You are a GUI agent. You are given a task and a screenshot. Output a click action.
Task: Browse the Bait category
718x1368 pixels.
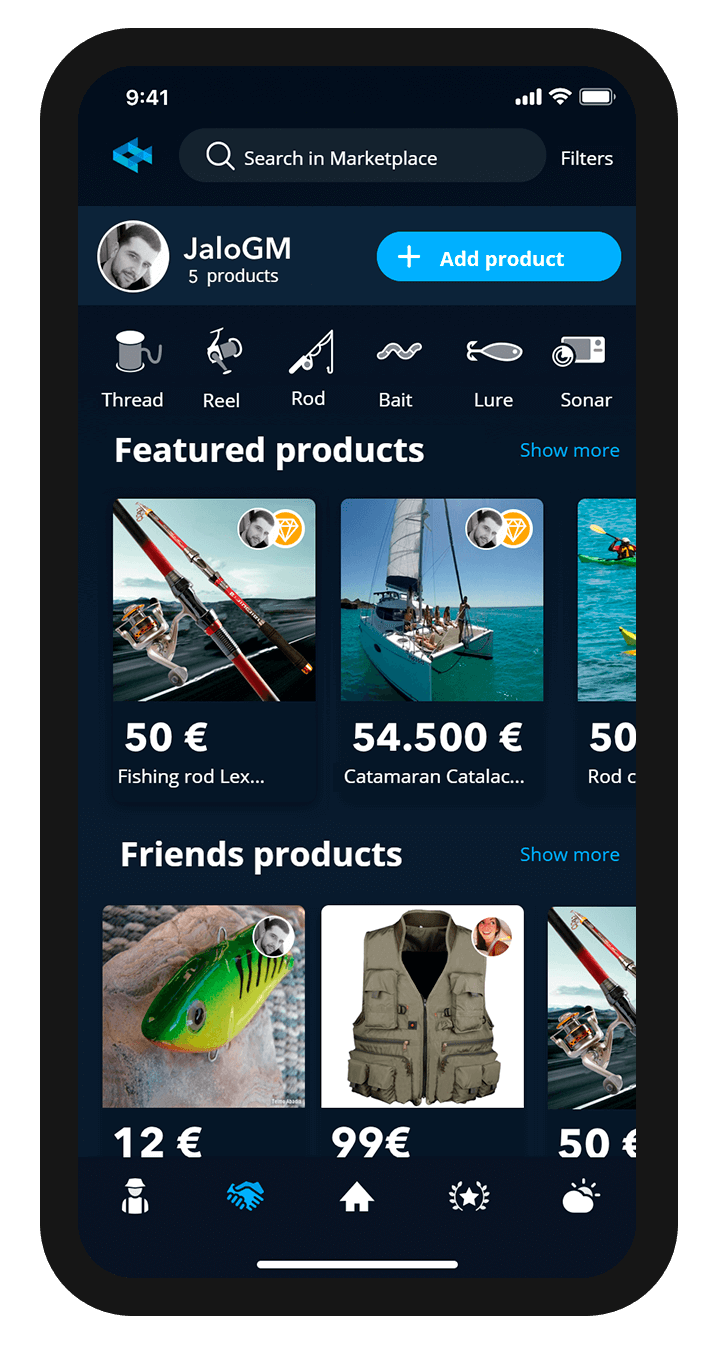tap(396, 369)
